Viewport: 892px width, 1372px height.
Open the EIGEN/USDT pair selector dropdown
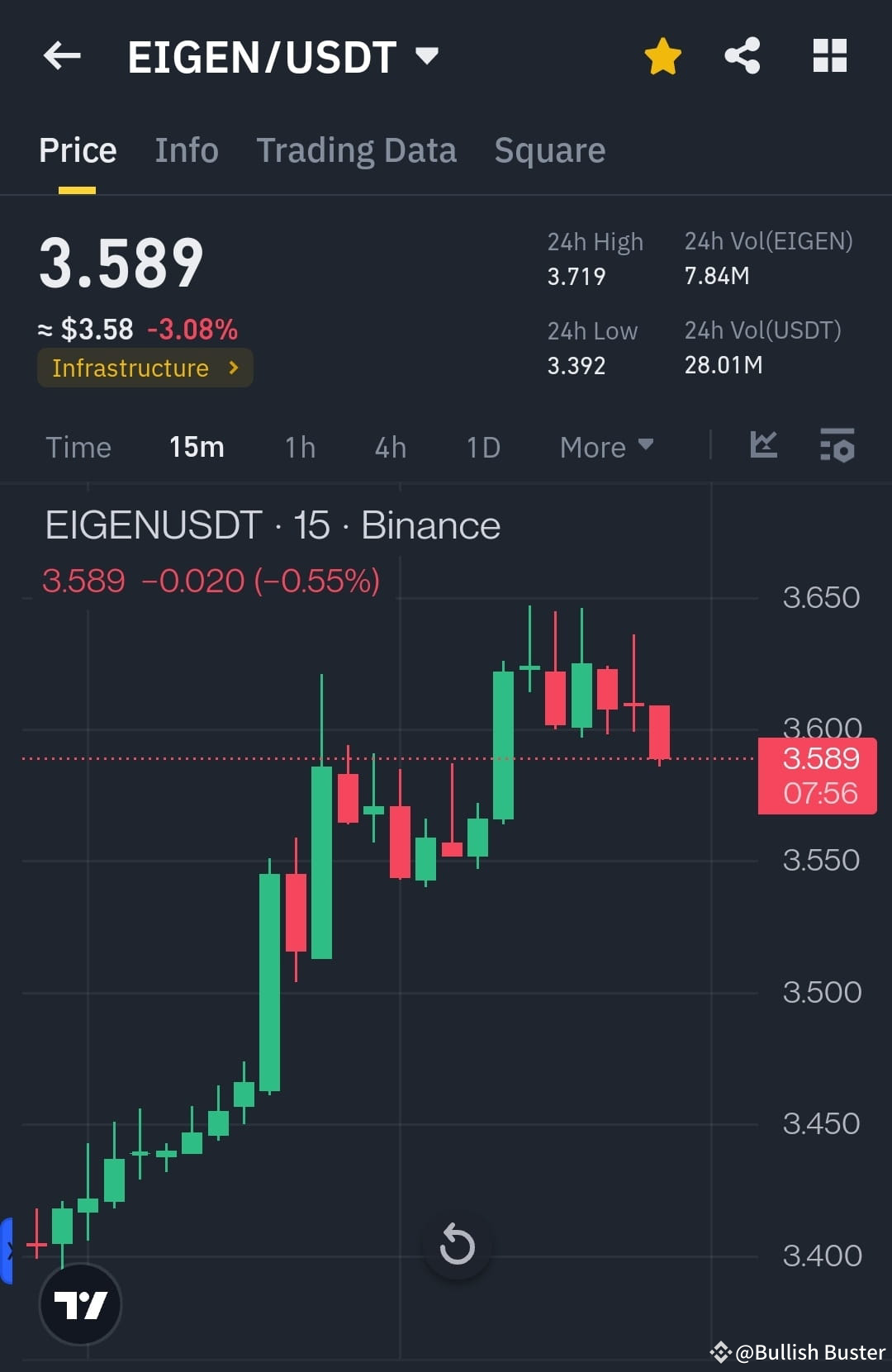(428, 56)
